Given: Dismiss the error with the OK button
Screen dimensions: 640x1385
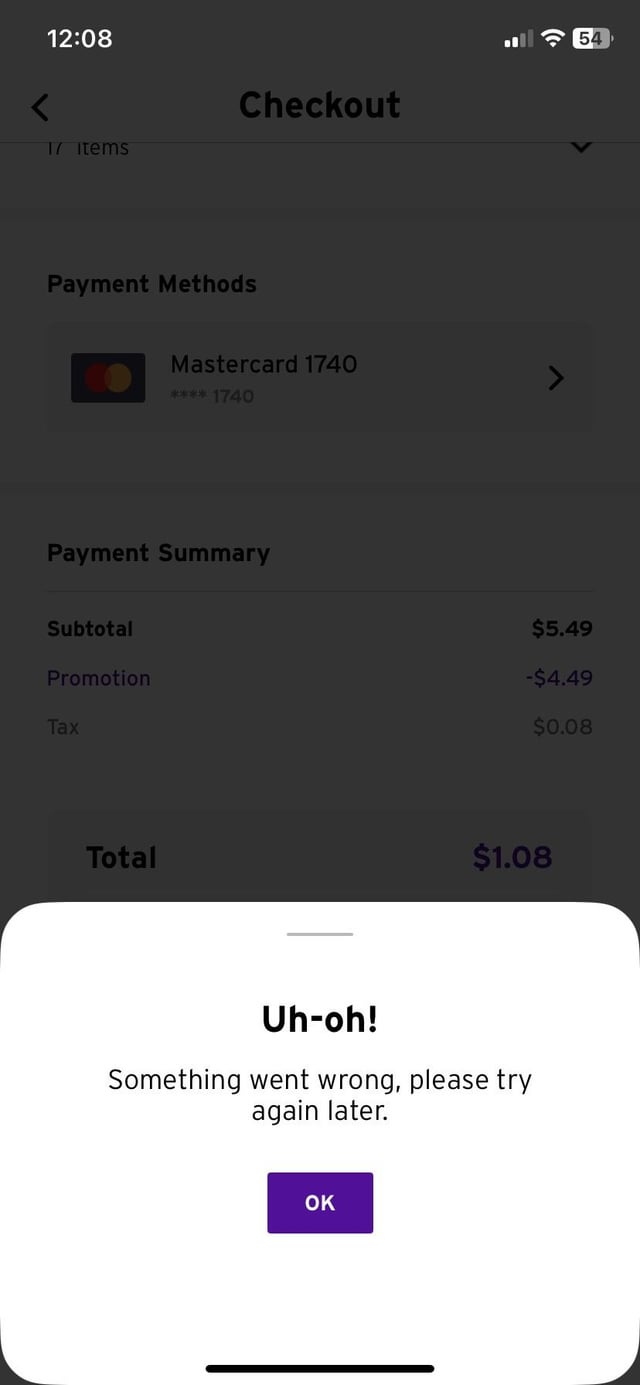Looking at the screenshot, I should click(320, 1202).
